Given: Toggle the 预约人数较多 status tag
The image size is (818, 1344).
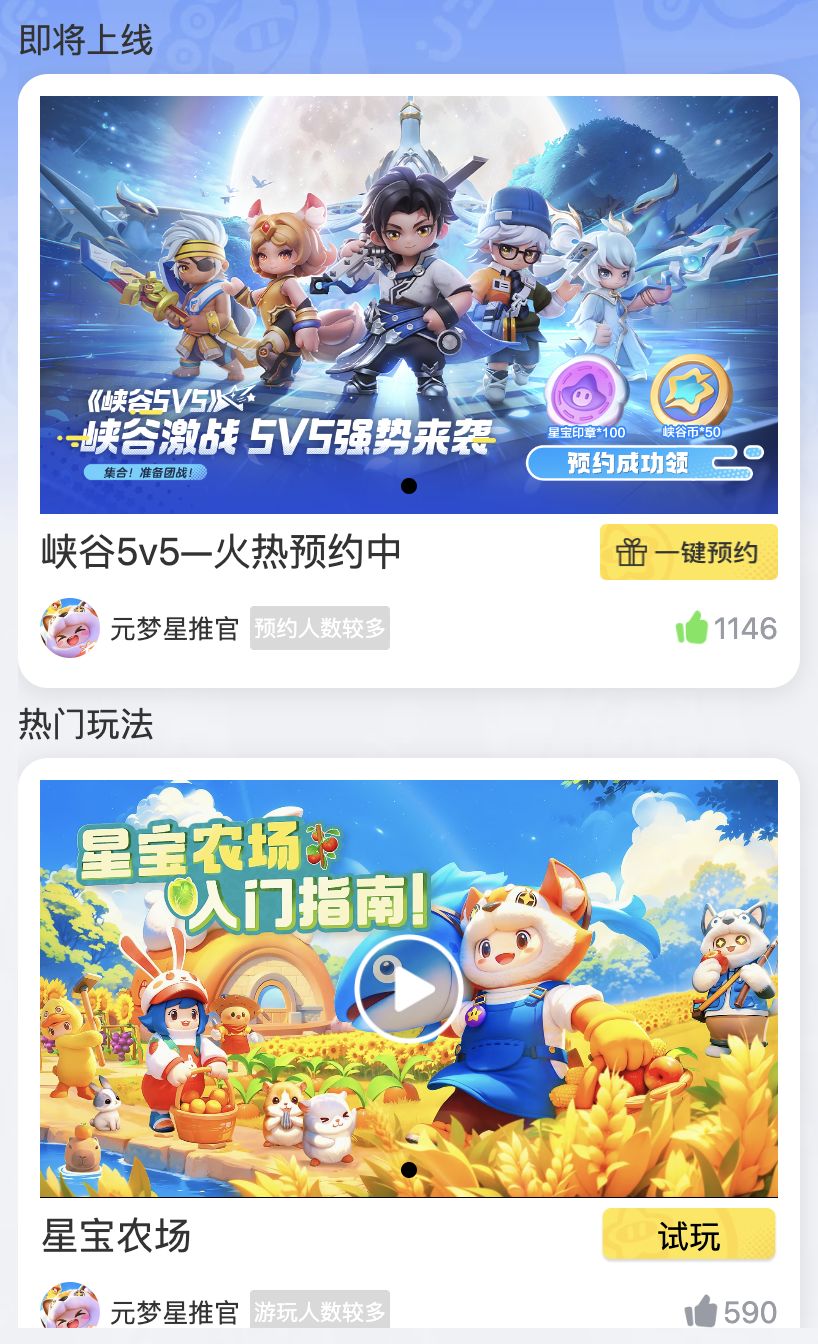Looking at the screenshot, I should click(318, 628).
